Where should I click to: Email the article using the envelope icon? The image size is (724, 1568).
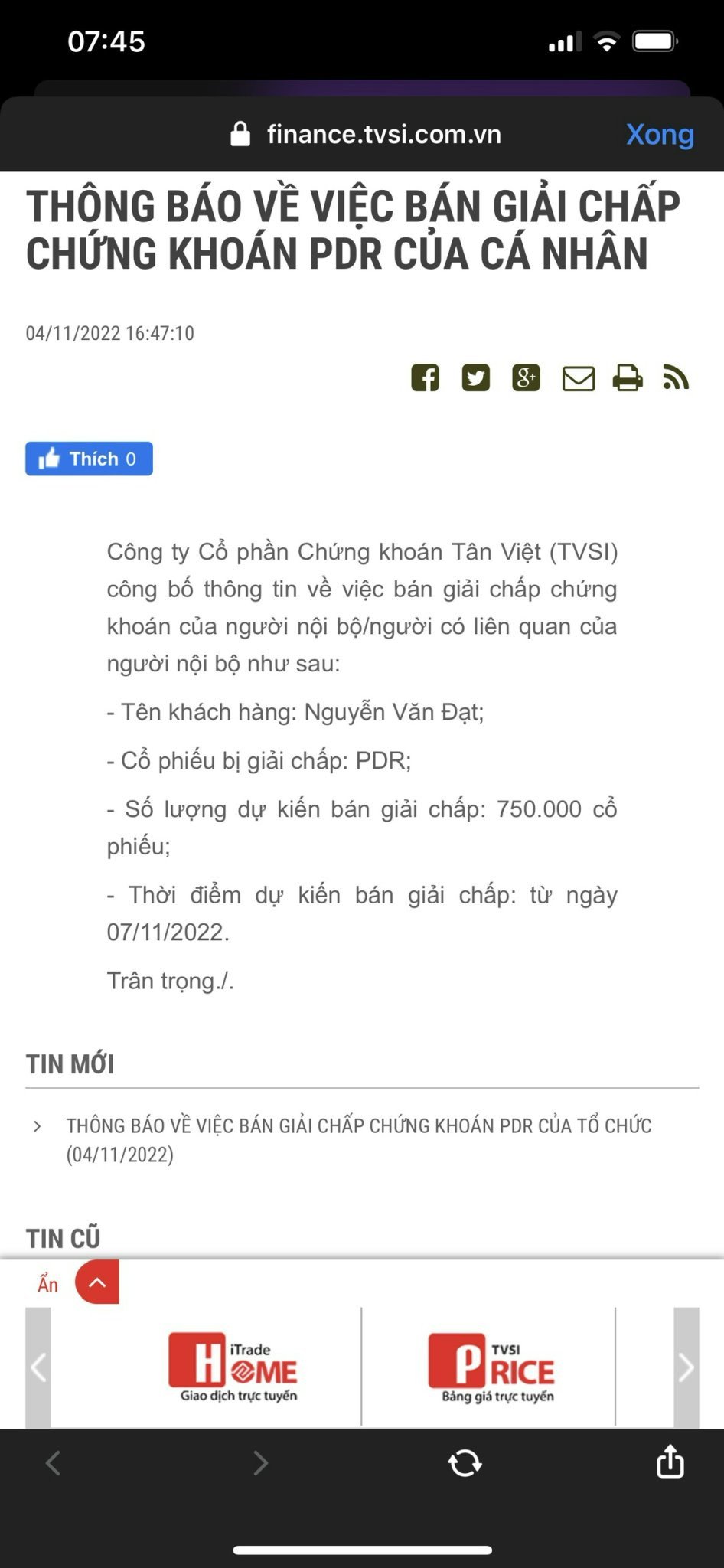pyautogui.click(x=578, y=378)
